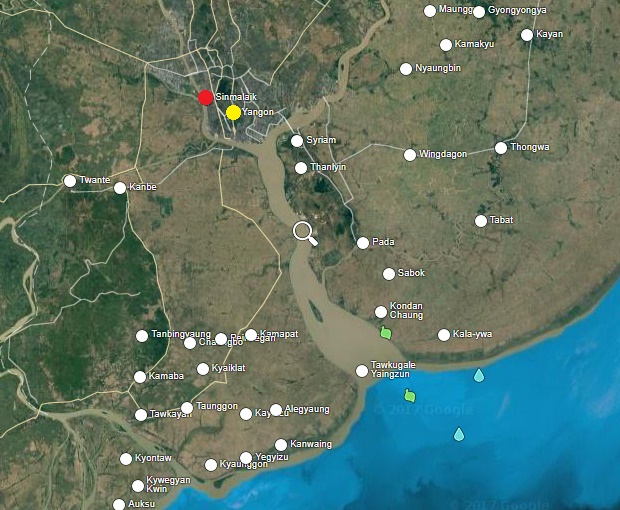Open the Kanbe marker
The width and height of the screenshot is (620, 510).
click(120, 188)
